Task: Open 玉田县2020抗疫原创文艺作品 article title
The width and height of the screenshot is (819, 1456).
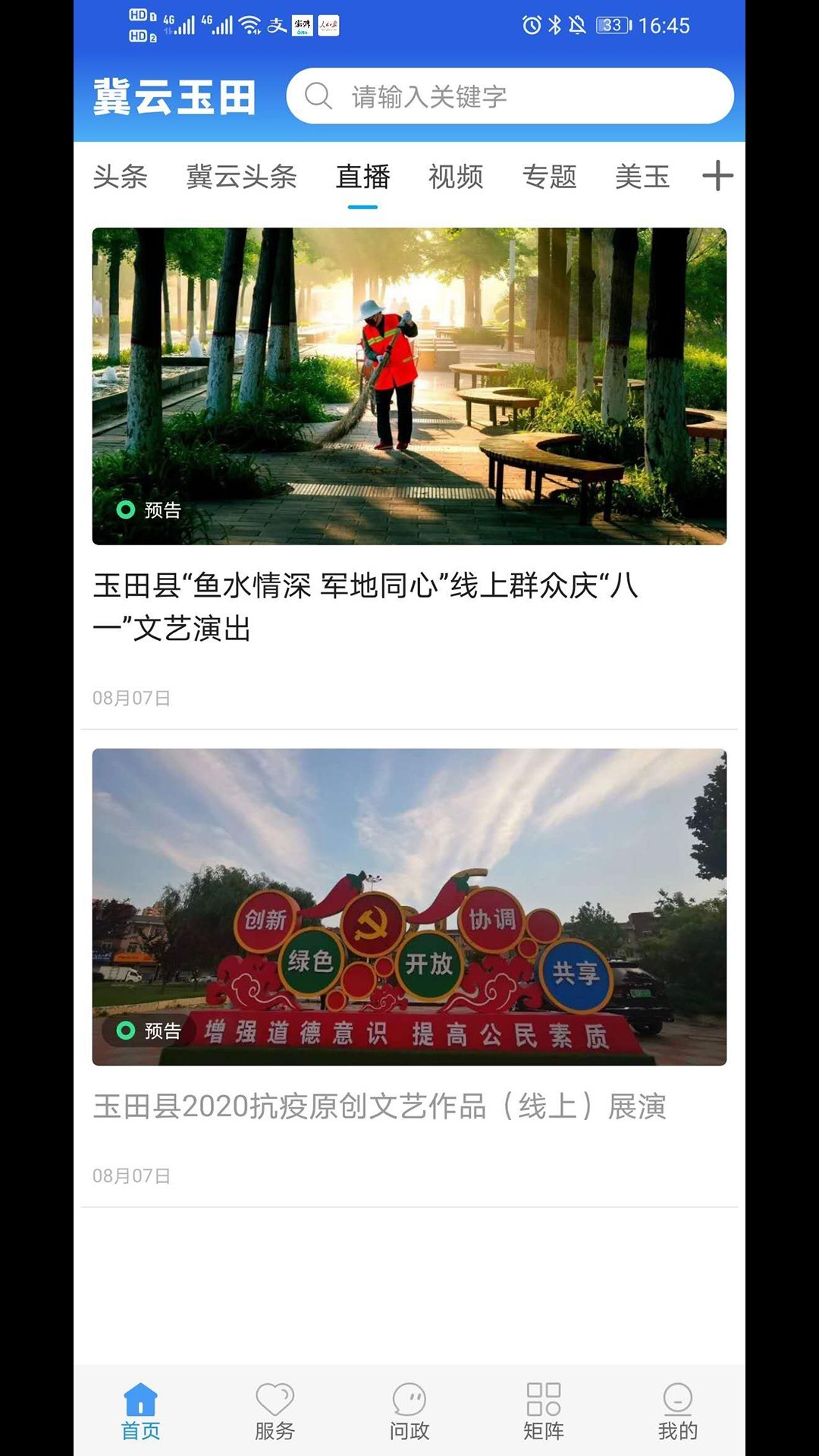Action: click(379, 1106)
